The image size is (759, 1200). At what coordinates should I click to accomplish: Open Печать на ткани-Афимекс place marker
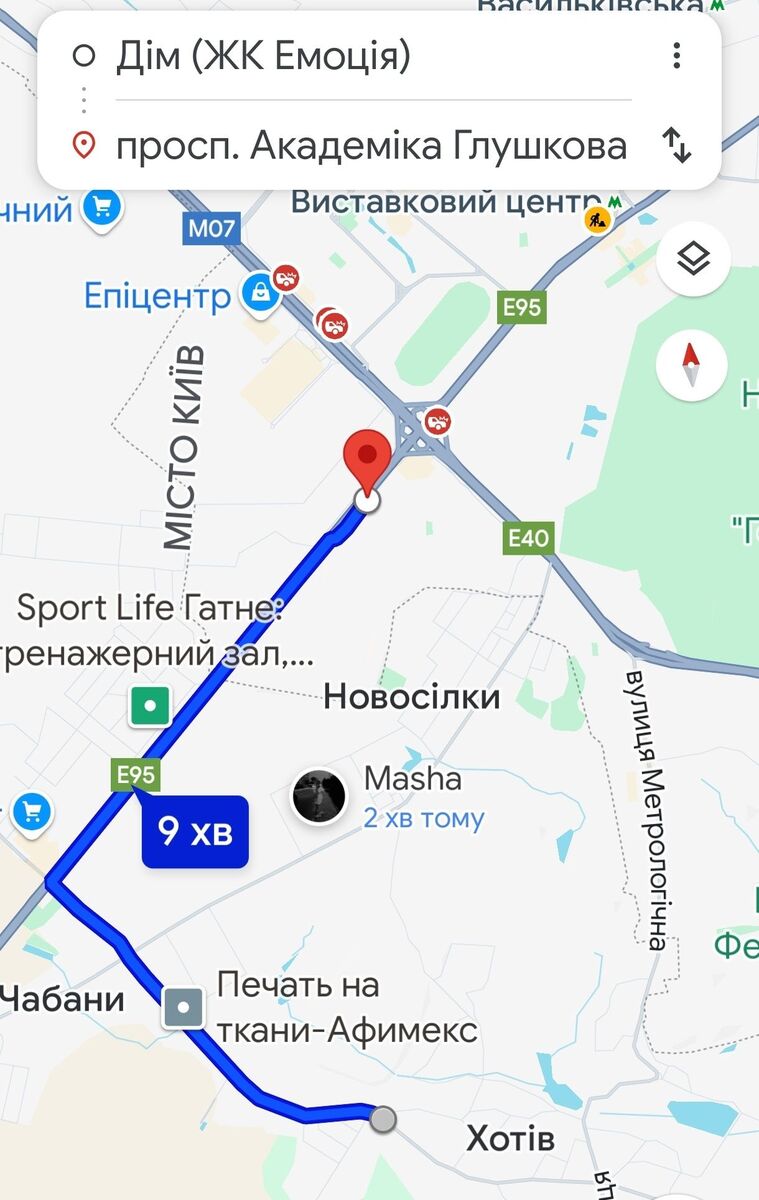(x=185, y=1007)
